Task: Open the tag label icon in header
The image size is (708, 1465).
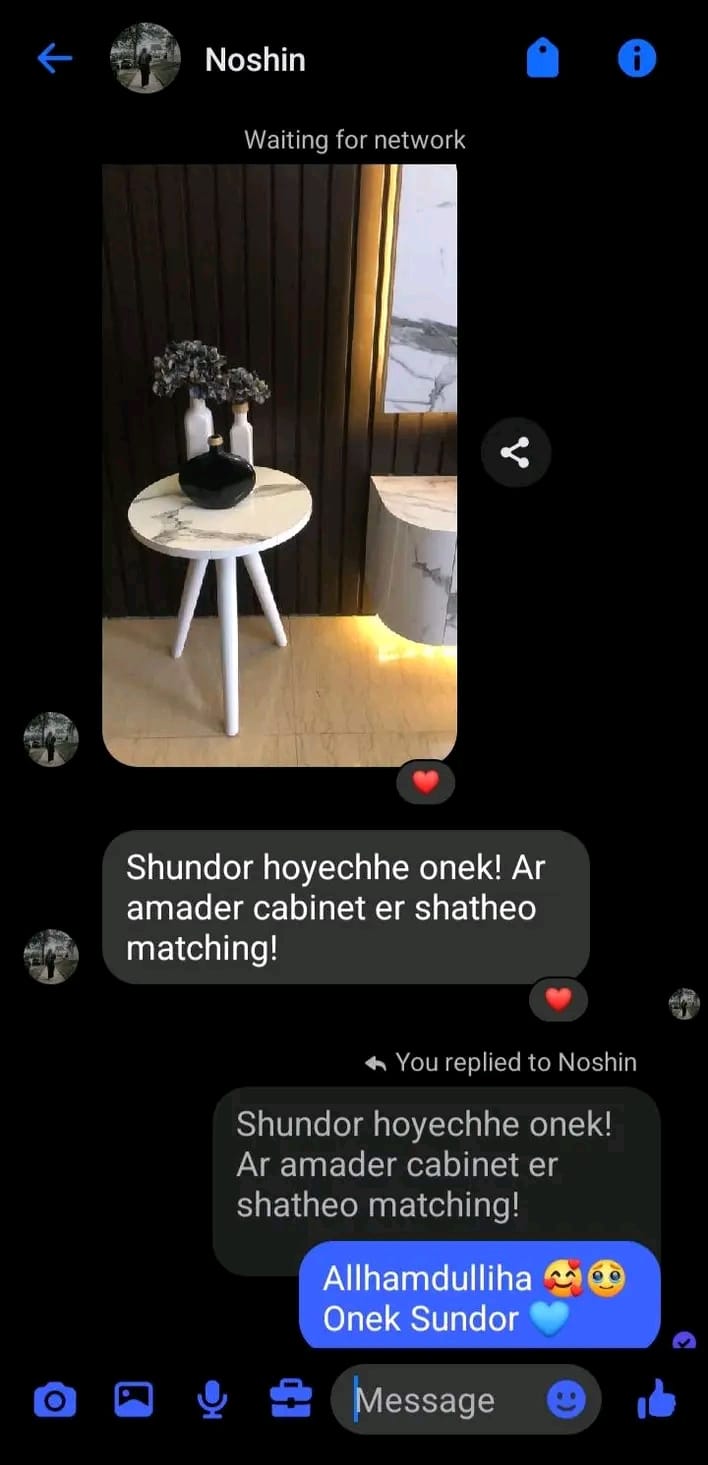Action: 542,59
